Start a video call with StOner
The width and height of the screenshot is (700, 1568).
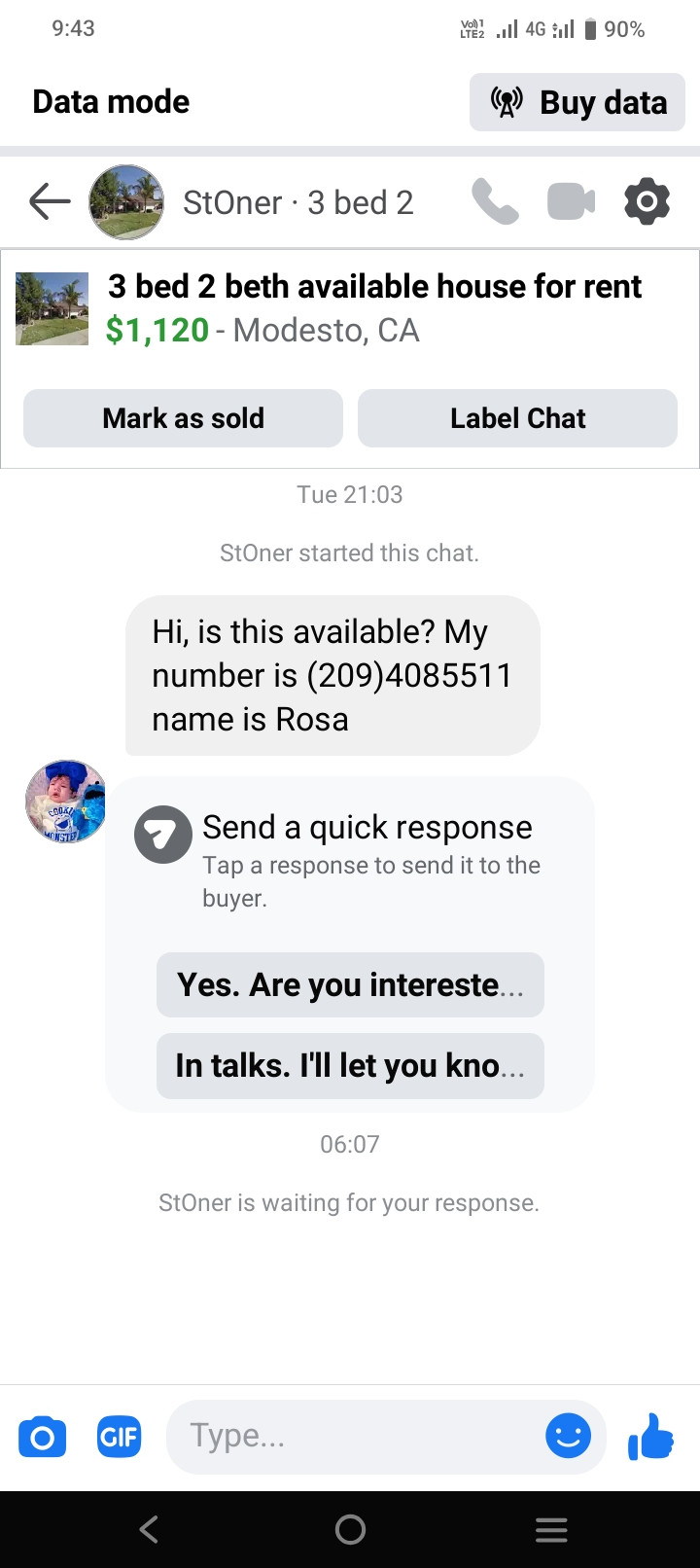click(571, 202)
